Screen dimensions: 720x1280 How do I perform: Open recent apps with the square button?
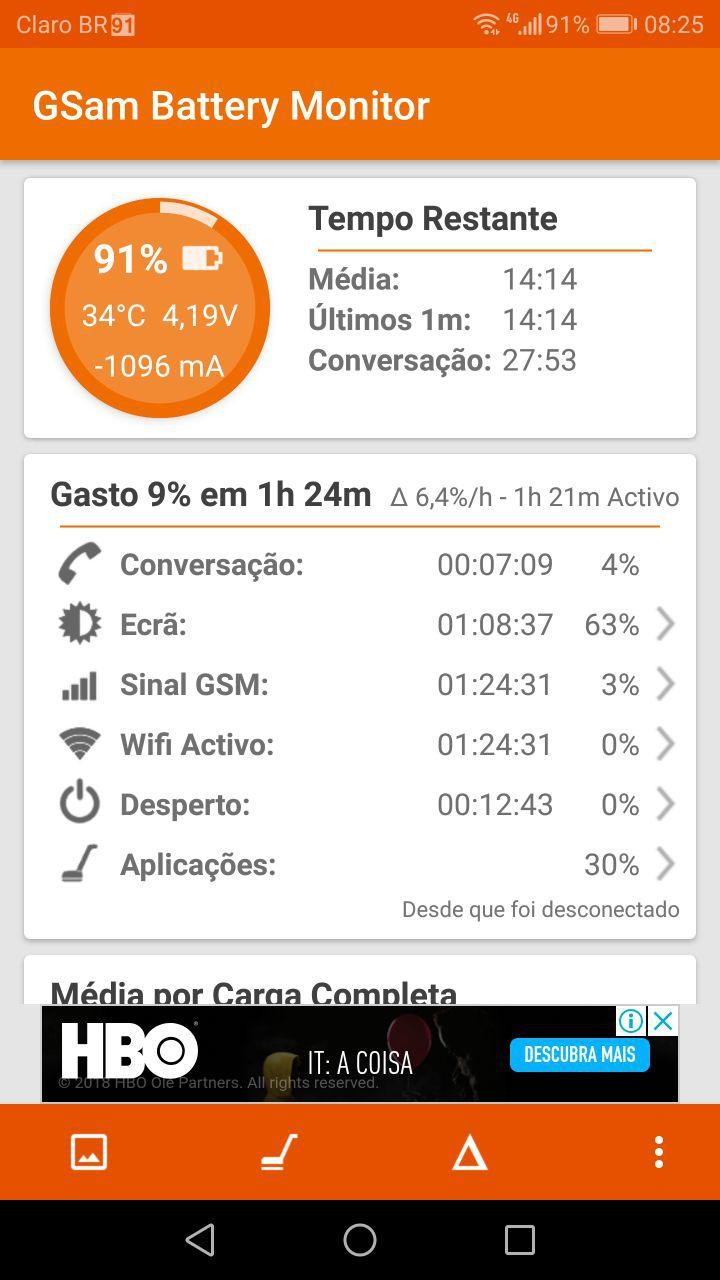[520, 1240]
